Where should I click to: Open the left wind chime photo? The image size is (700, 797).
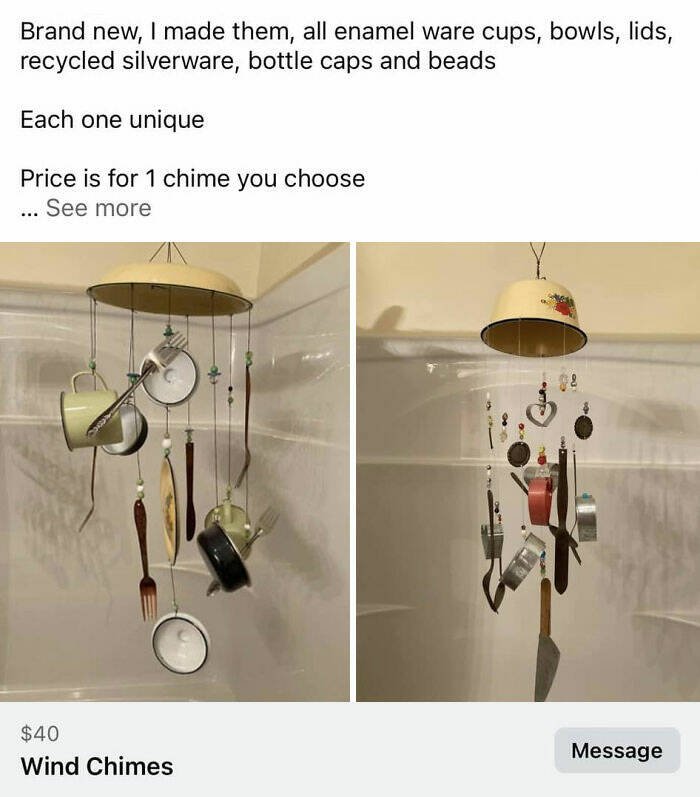pos(175,471)
